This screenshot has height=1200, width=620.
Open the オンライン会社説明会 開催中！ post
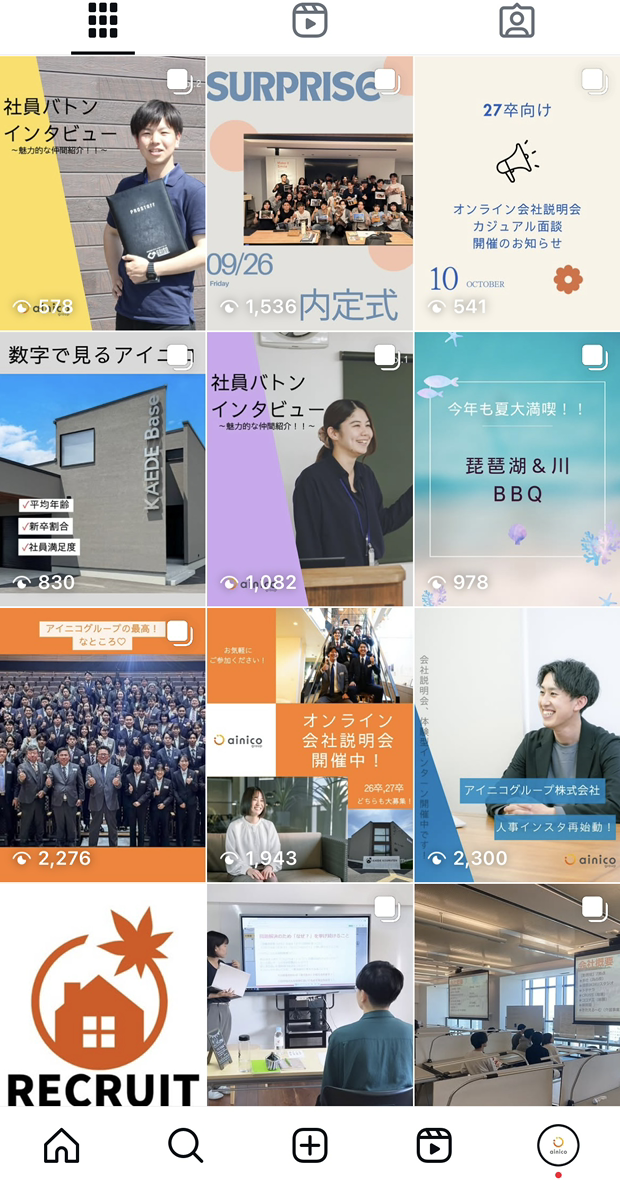(x=310, y=745)
